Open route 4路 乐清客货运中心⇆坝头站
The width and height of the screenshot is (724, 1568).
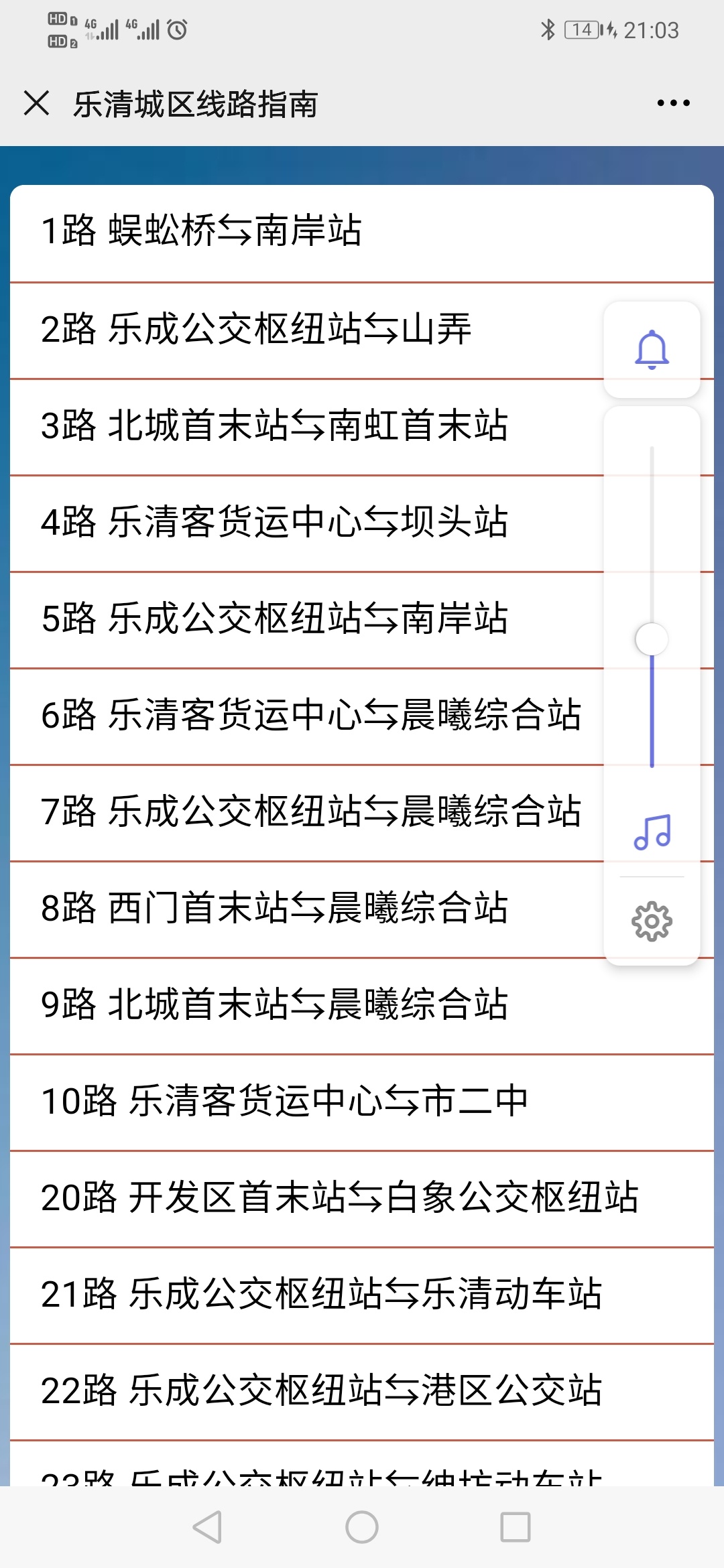274,523
